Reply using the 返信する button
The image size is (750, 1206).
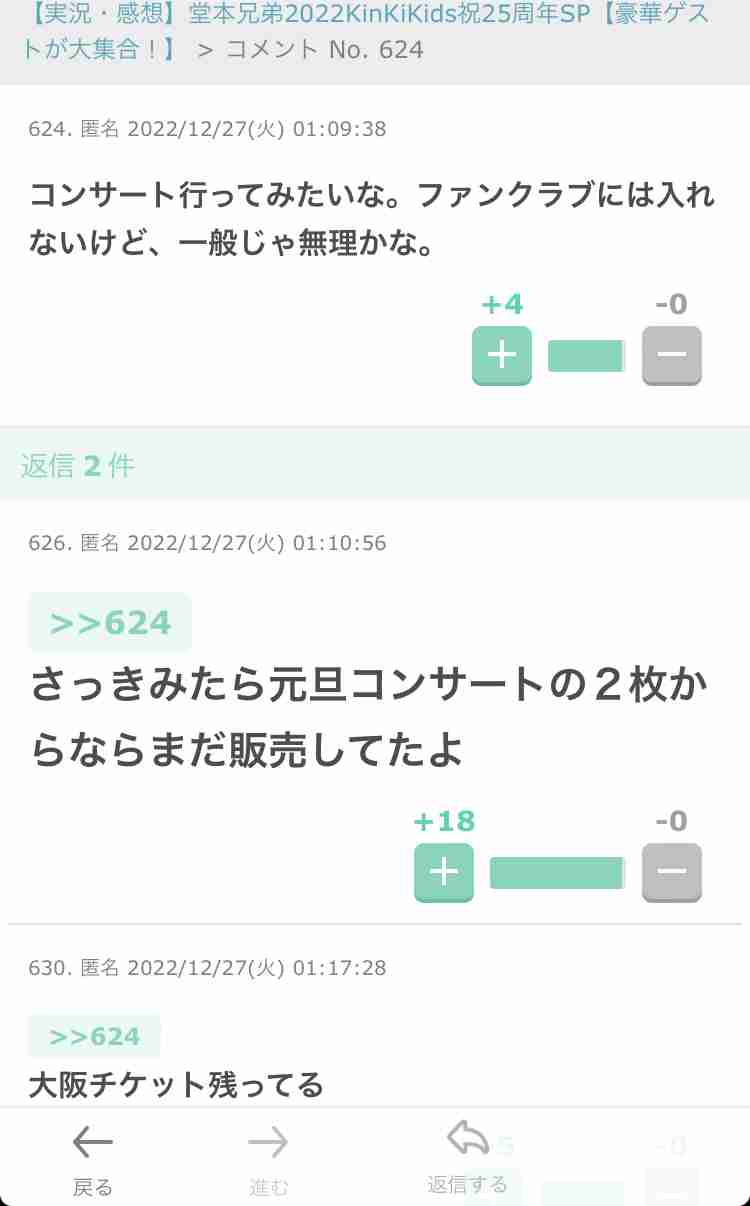tap(468, 1158)
